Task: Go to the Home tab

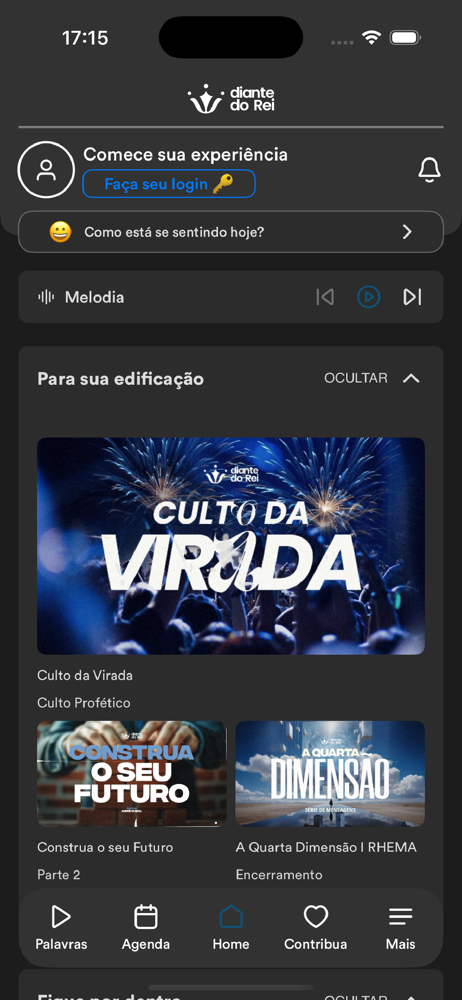Action: click(231, 927)
